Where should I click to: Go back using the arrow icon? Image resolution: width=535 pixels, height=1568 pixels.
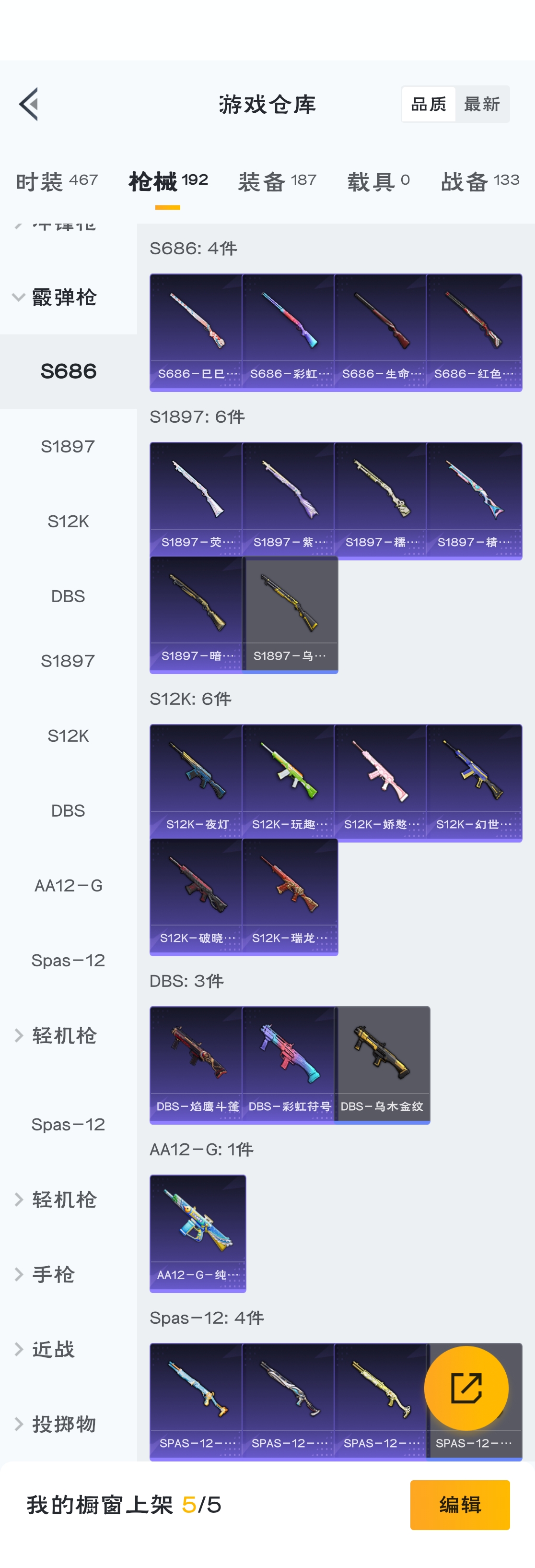point(29,104)
